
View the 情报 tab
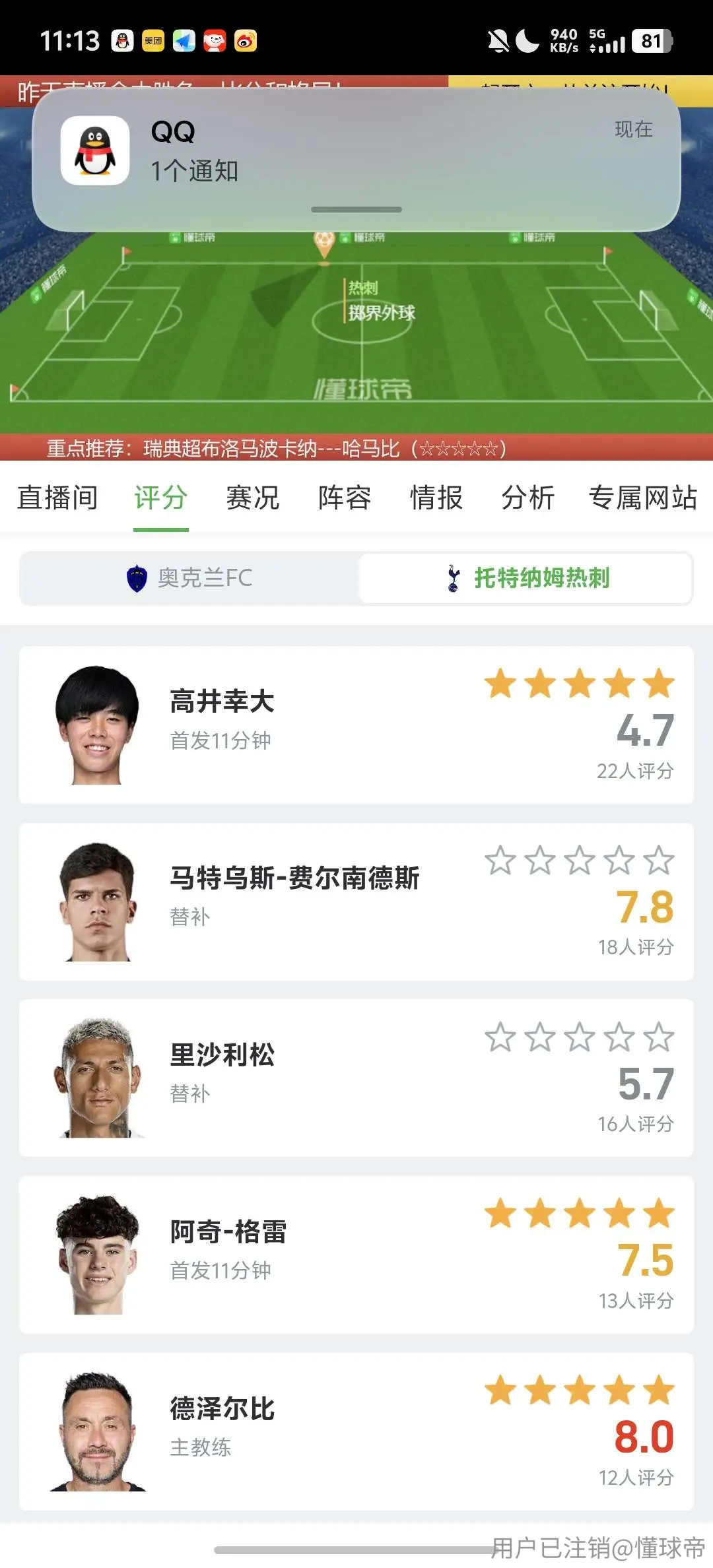click(x=436, y=498)
